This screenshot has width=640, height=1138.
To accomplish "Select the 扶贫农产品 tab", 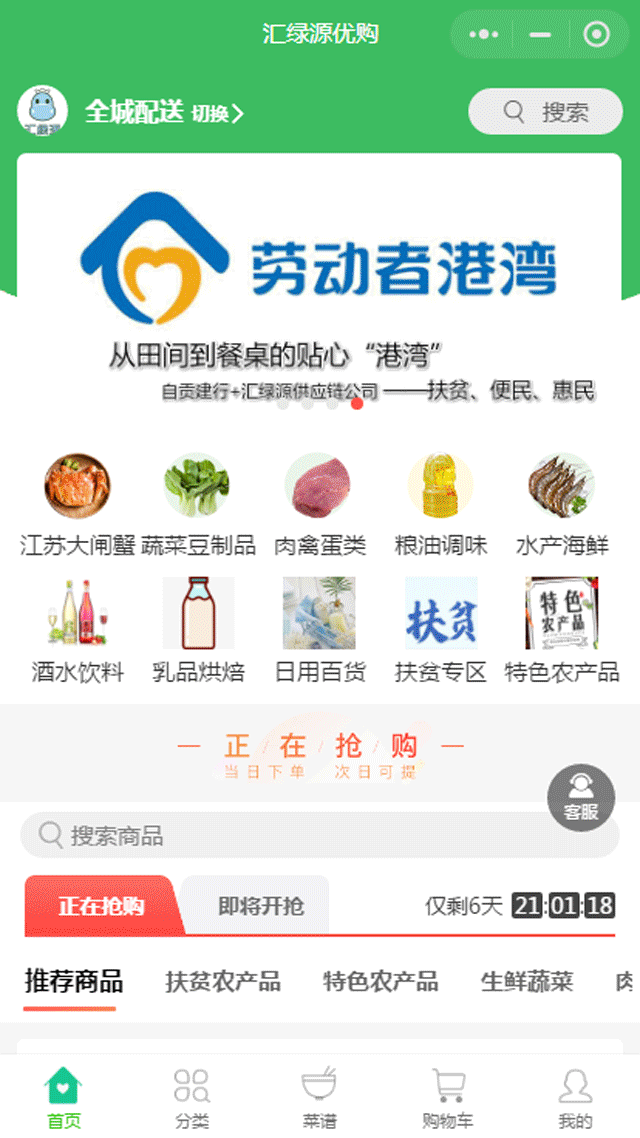I will tap(223, 982).
